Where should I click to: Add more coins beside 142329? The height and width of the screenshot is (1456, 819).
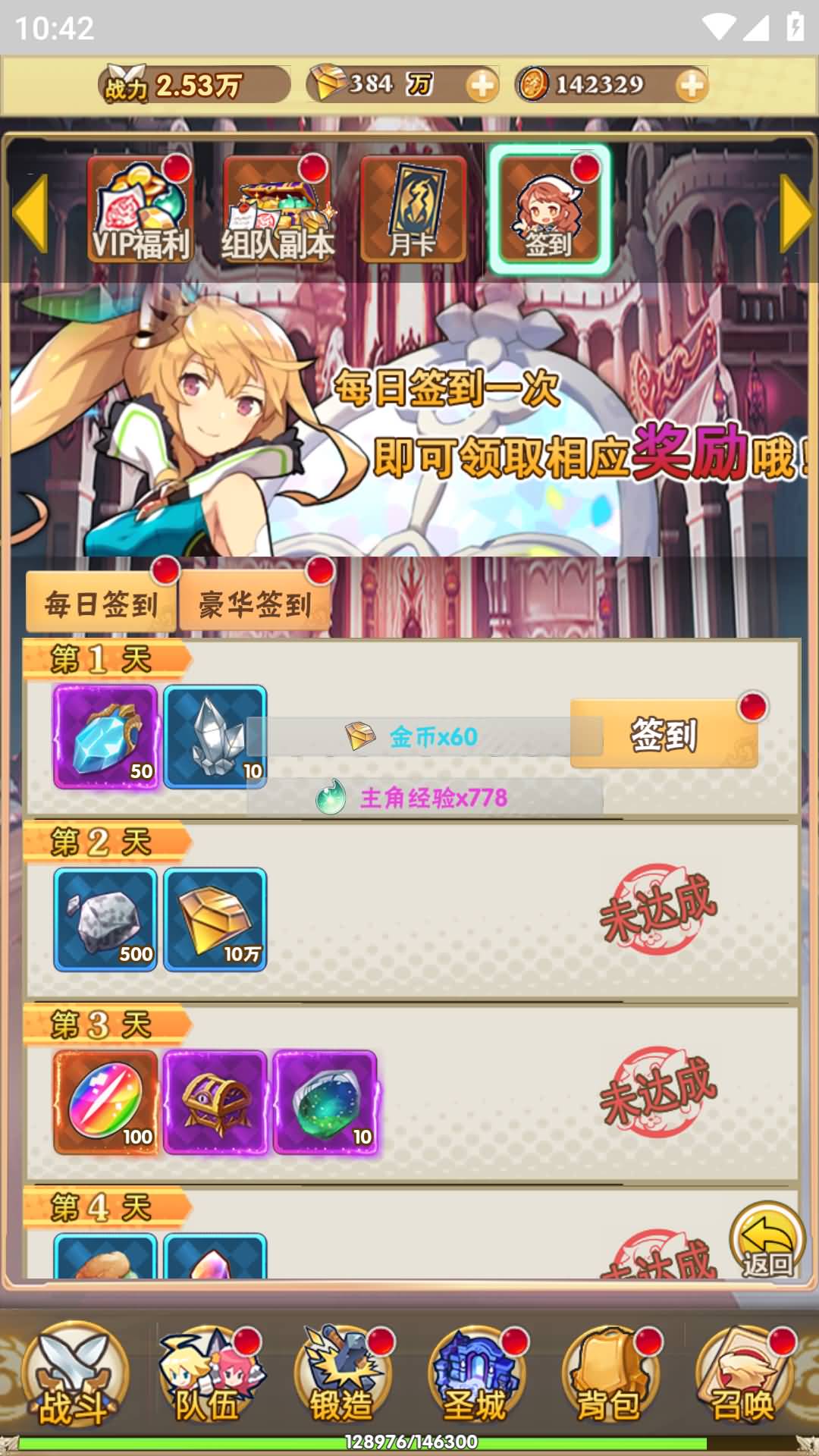click(691, 85)
